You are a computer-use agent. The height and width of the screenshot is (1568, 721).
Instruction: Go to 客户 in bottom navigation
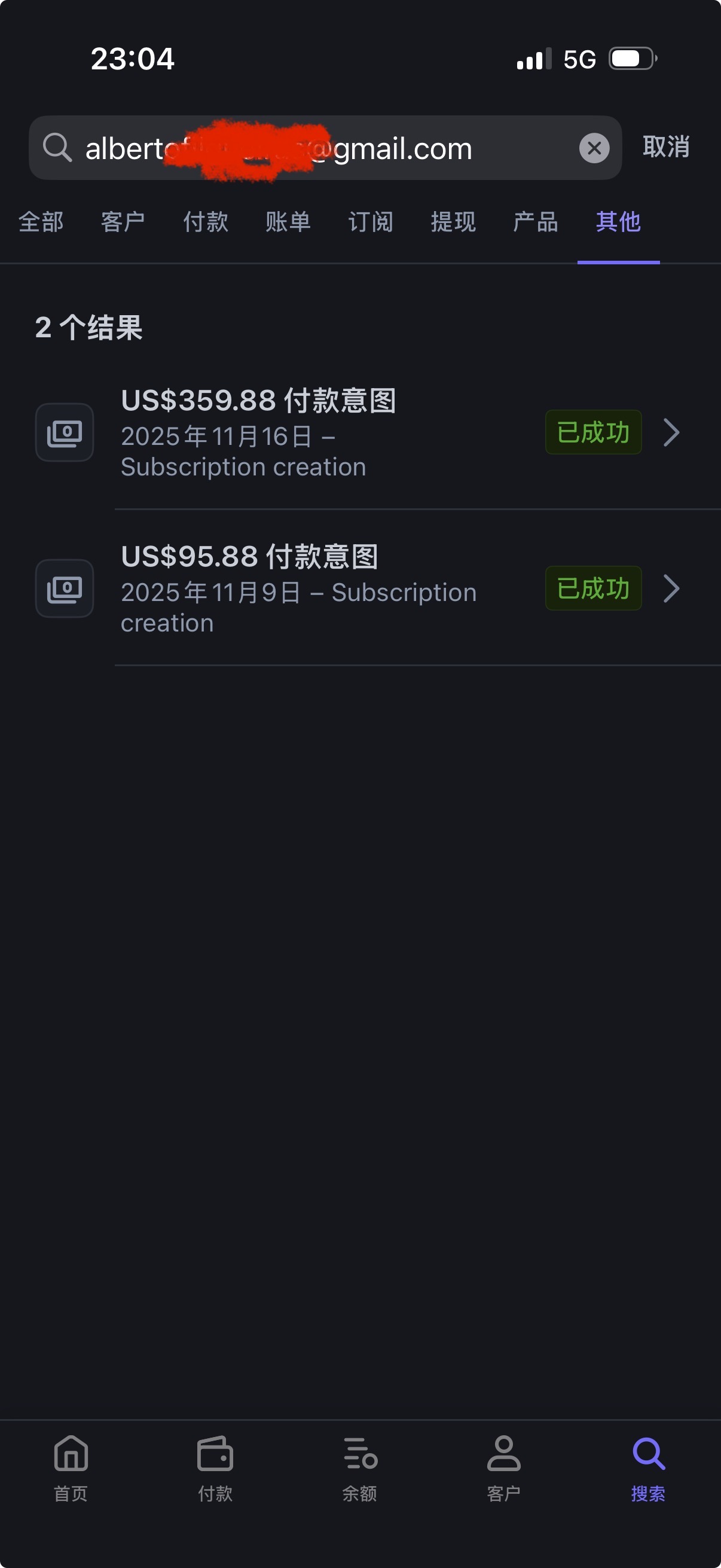click(x=504, y=1468)
